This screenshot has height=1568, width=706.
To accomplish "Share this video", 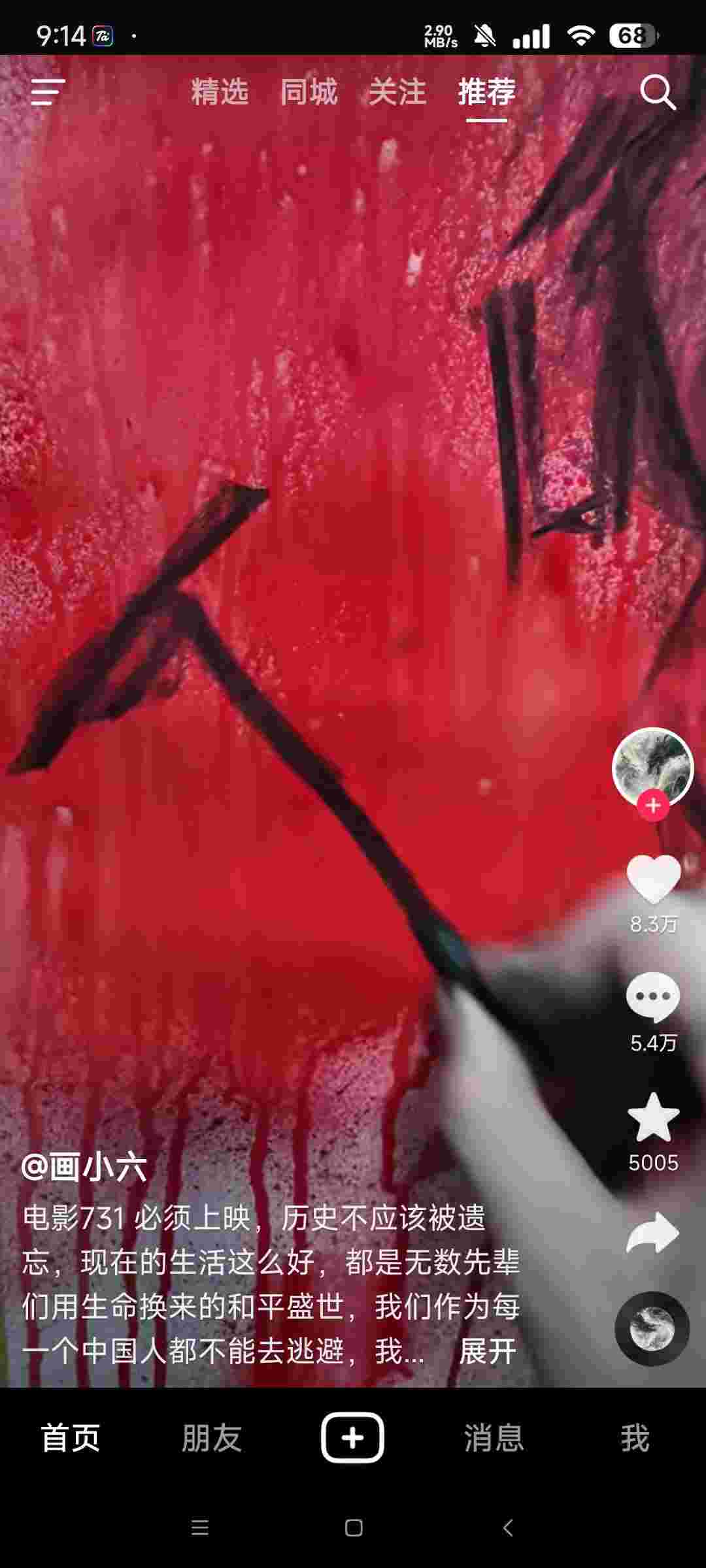I will pos(653,1233).
